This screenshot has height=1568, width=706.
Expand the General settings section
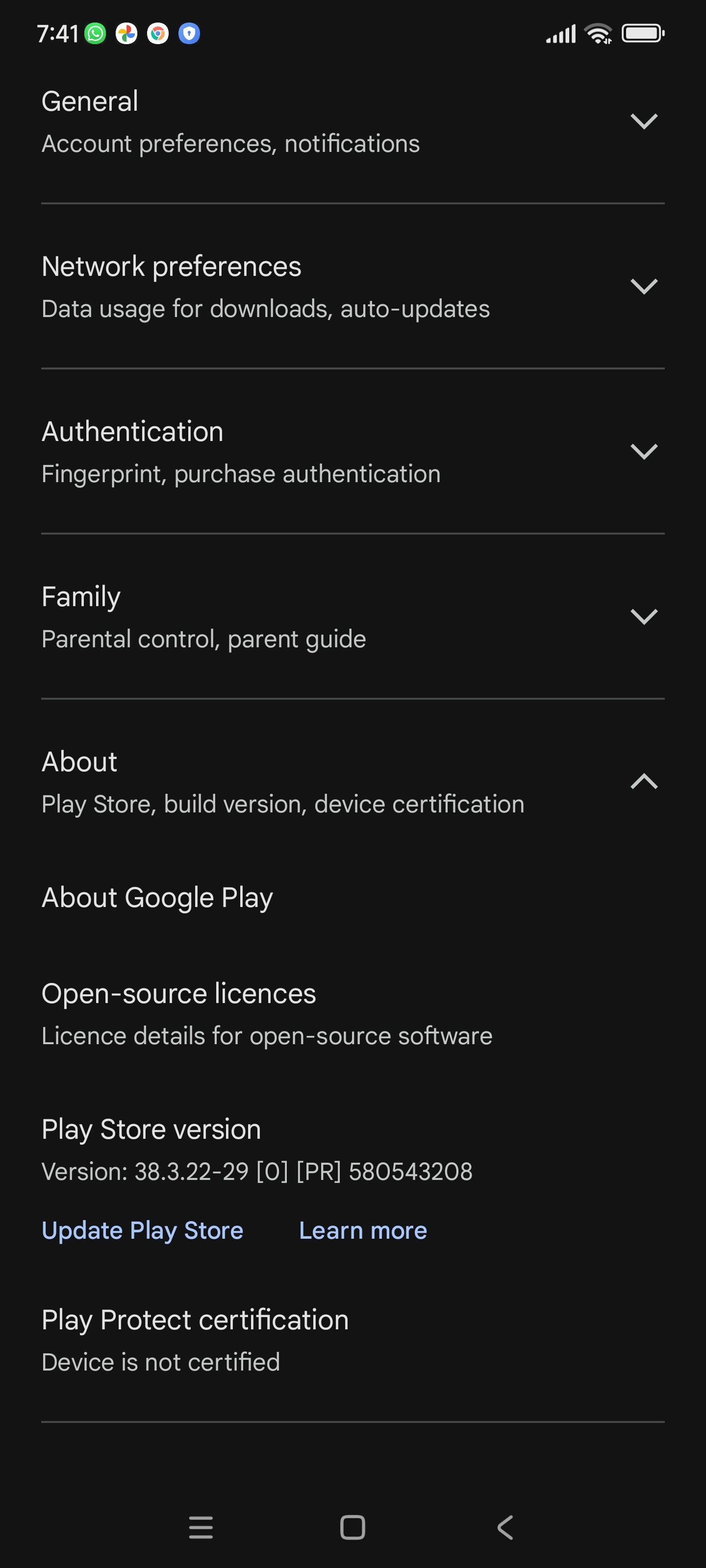click(353, 121)
